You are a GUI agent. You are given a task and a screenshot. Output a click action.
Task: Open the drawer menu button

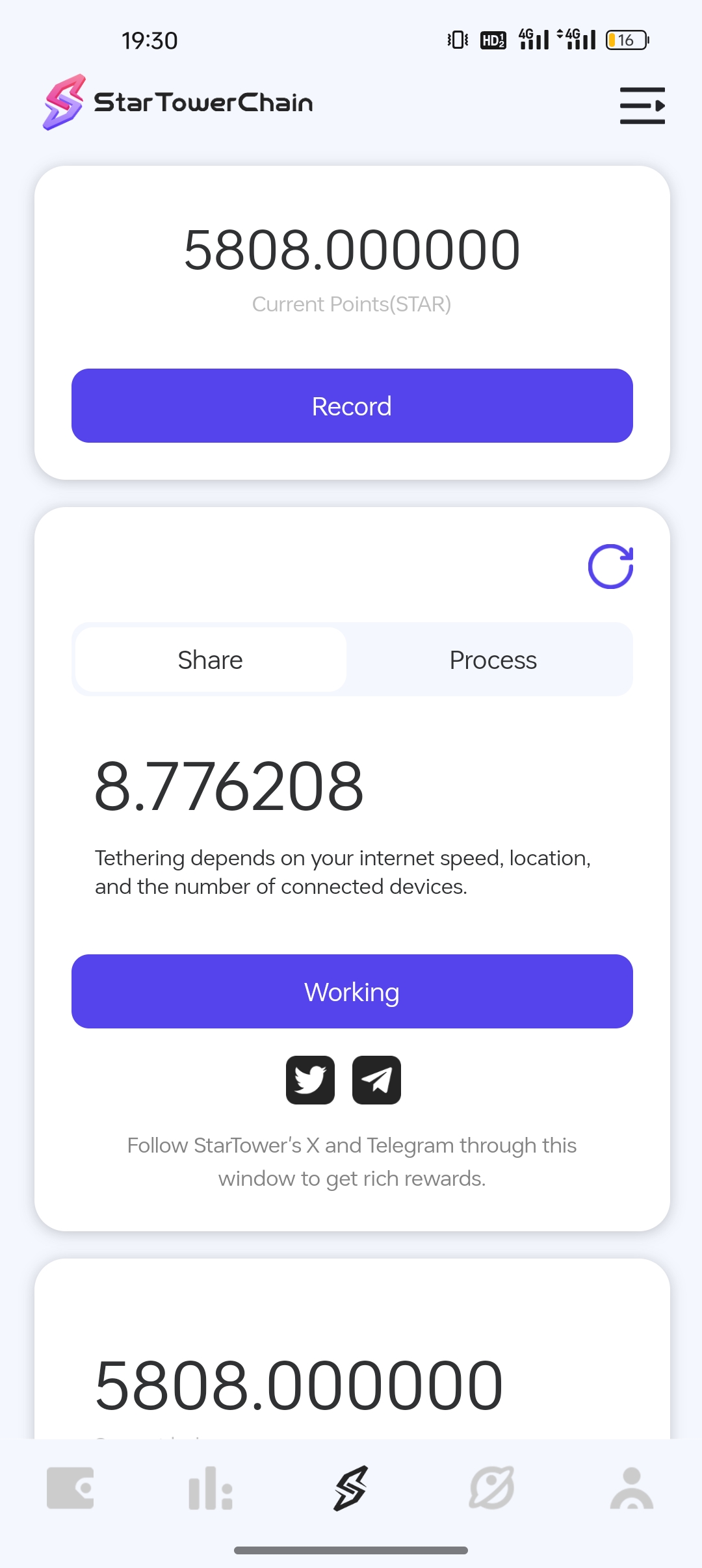click(x=642, y=105)
